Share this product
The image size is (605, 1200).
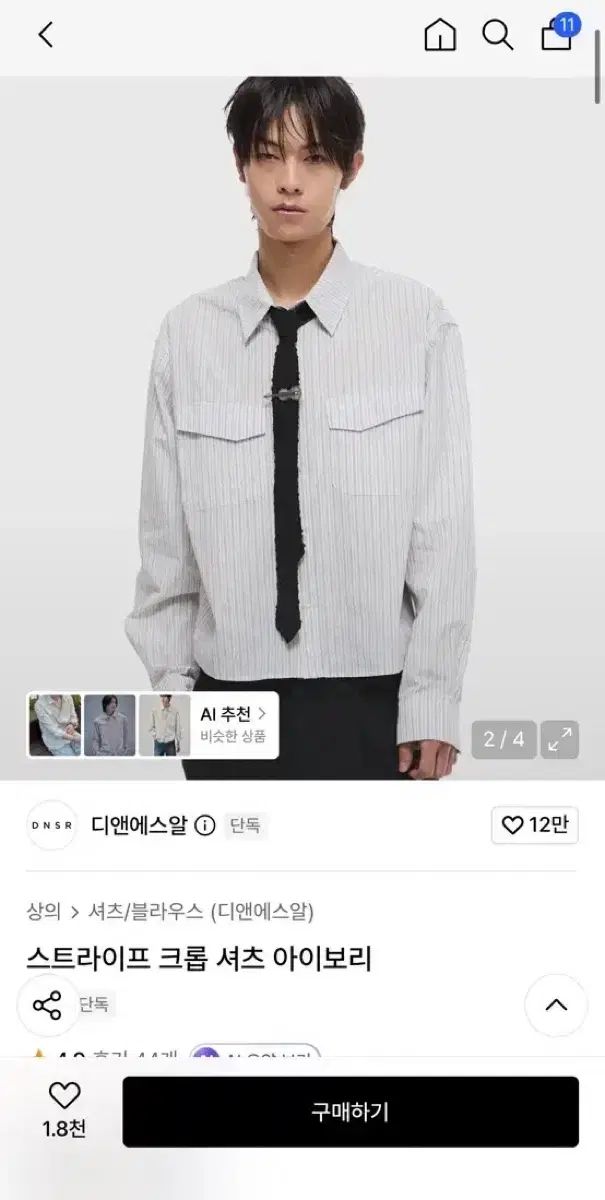coord(47,1005)
